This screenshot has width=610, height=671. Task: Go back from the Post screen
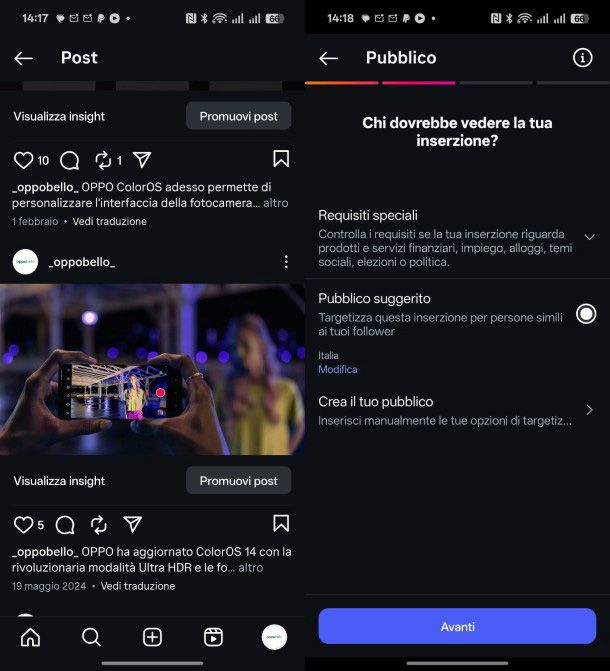(x=24, y=58)
